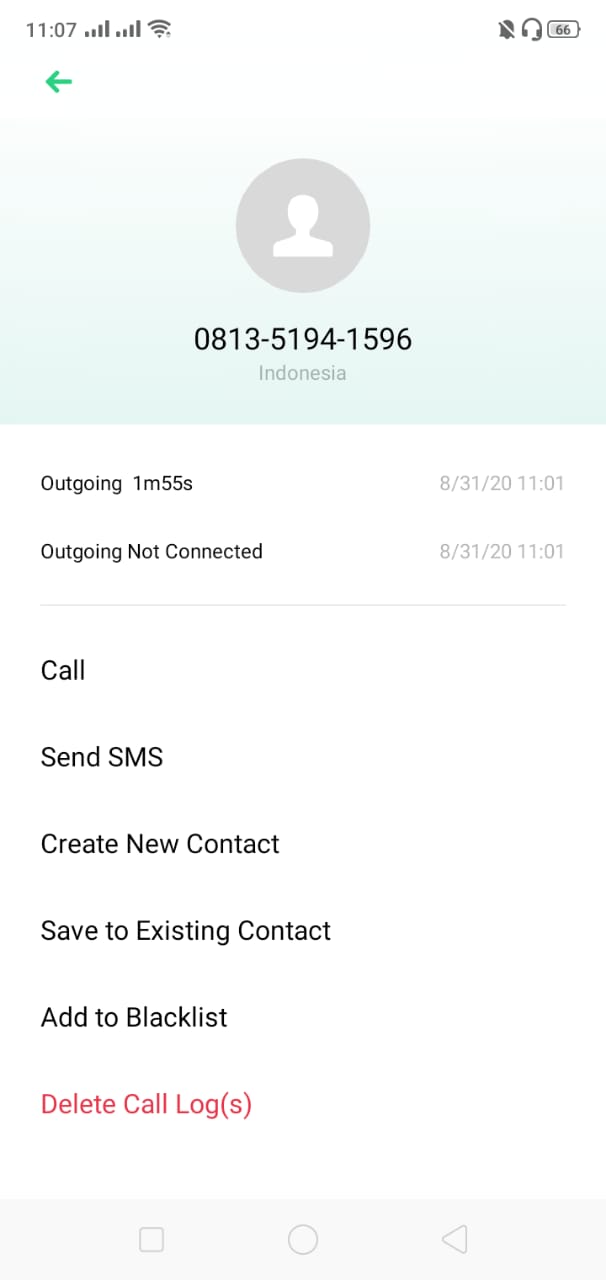This screenshot has height=1280, width=606.
Task: Call the number 0813-5194-1596
Action: tap(63, 671)
